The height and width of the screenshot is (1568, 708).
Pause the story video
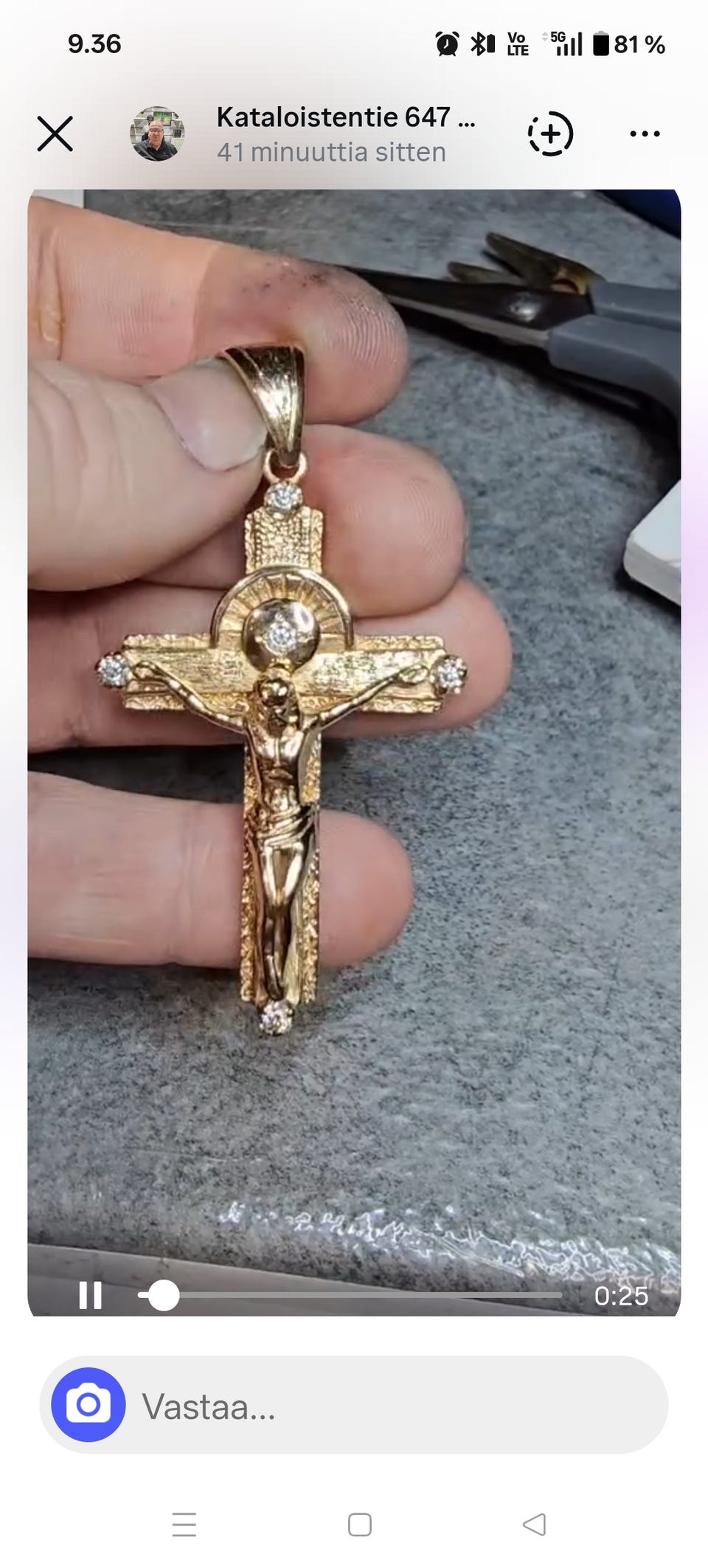tap(91, 1295)
